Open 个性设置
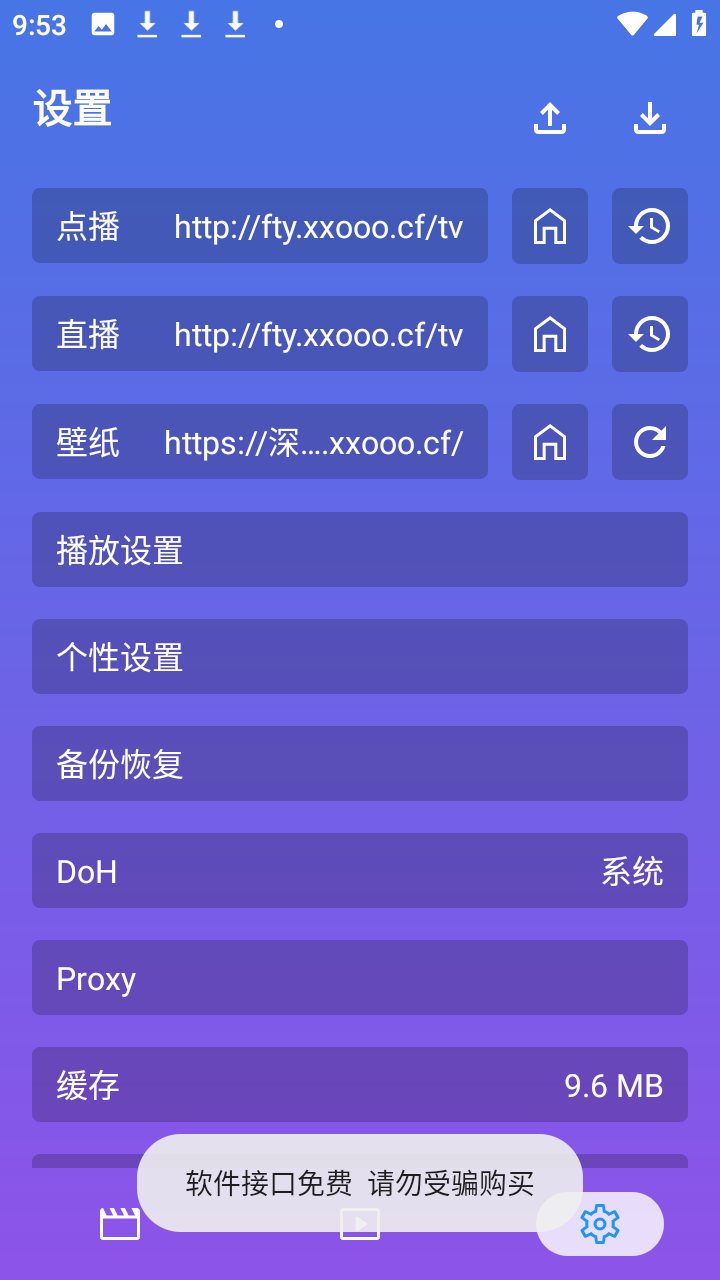This screenshot has height=1280, width=720. click(x=360, y=657)
